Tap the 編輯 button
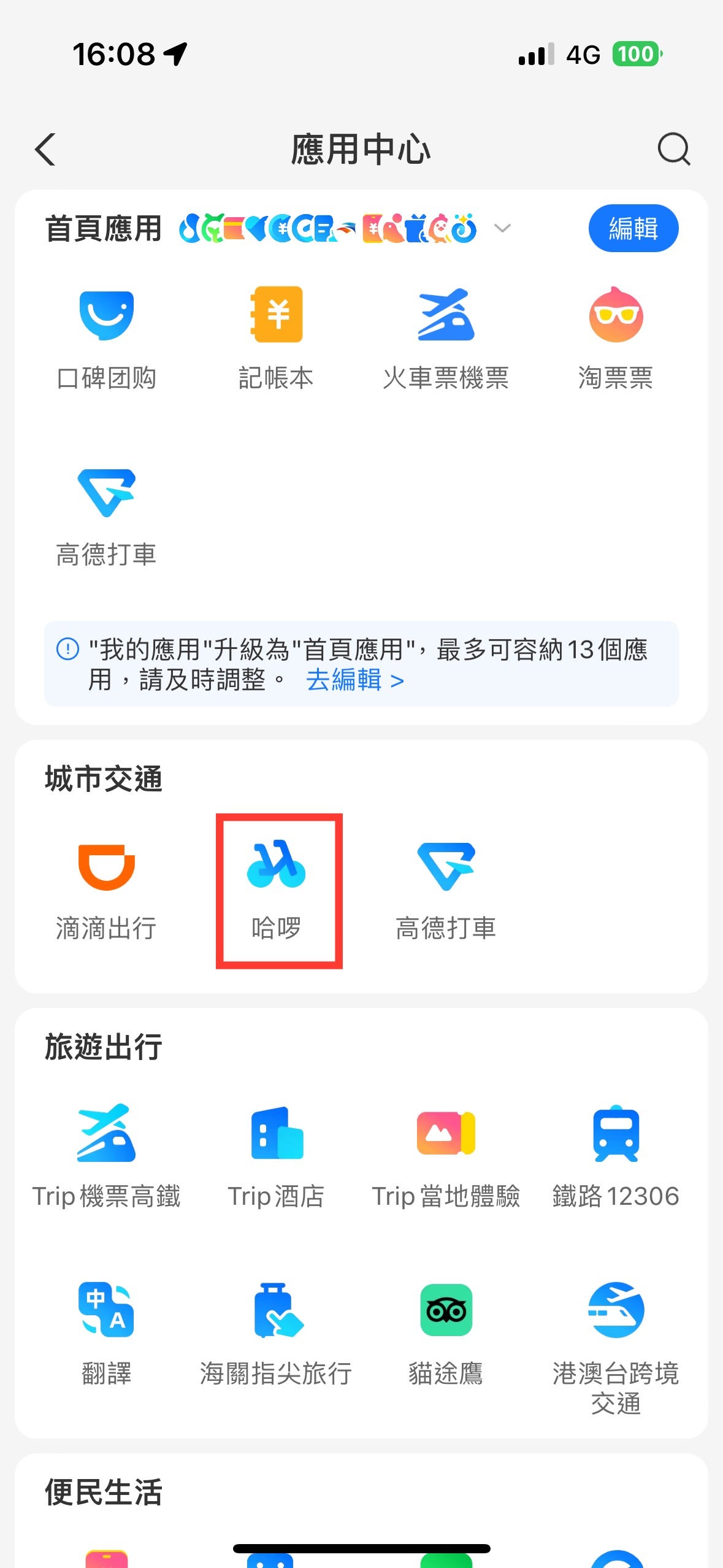This screenshot has height=1568, width=723. point(633,228)
